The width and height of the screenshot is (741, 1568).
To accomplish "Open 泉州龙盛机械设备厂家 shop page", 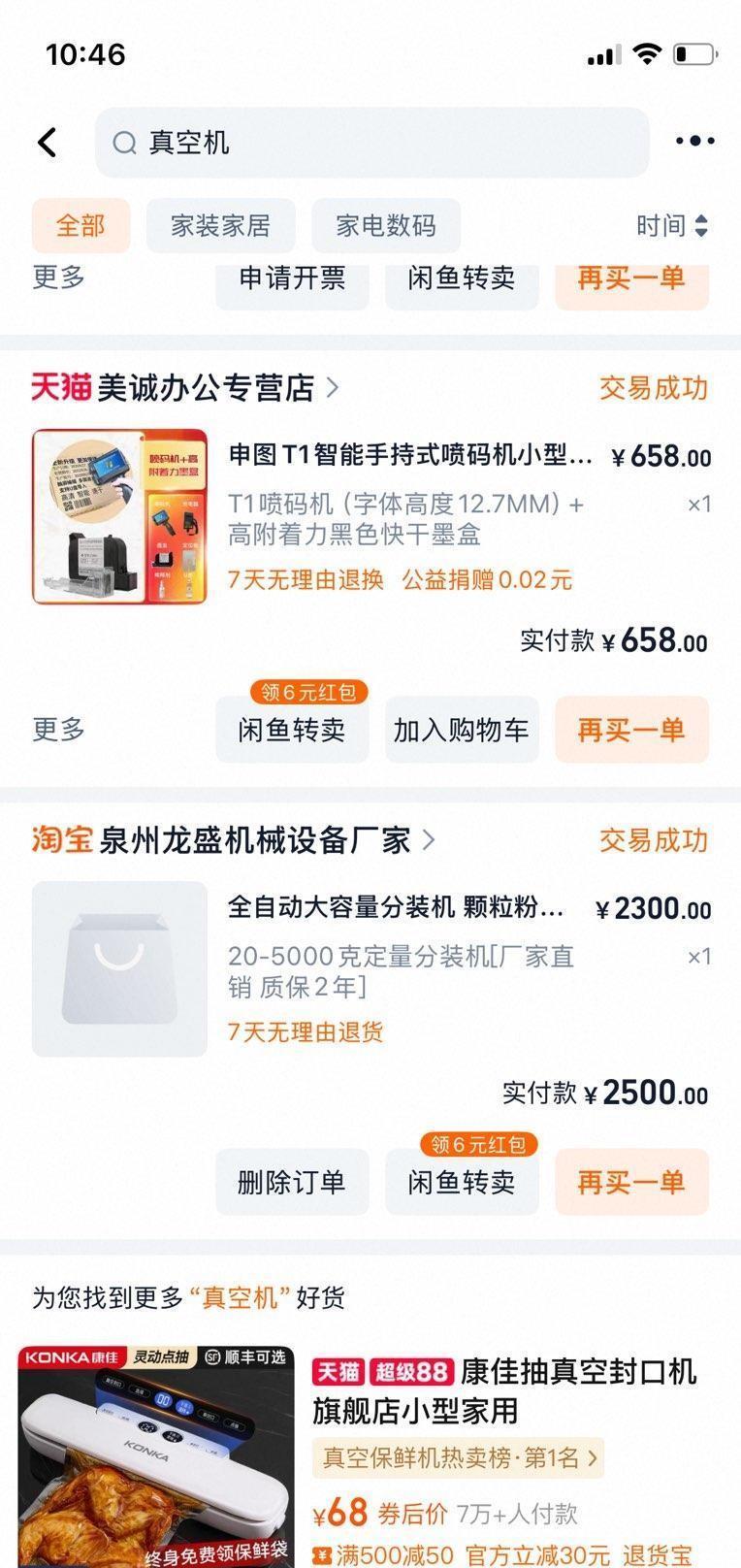I will click(x=254, y=840).
